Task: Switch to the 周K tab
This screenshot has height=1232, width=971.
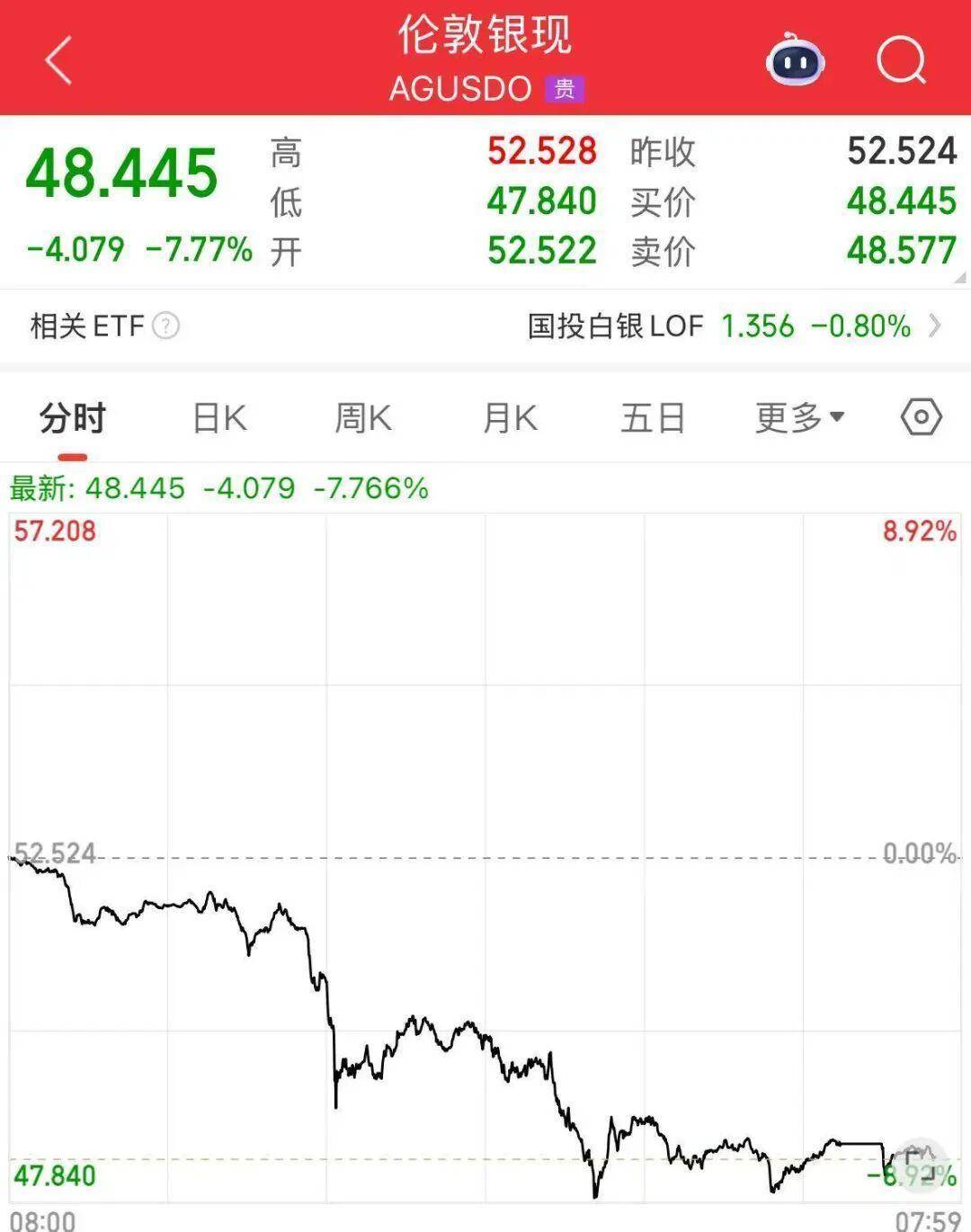Action: pyautogui.click(x=362, y=418)
